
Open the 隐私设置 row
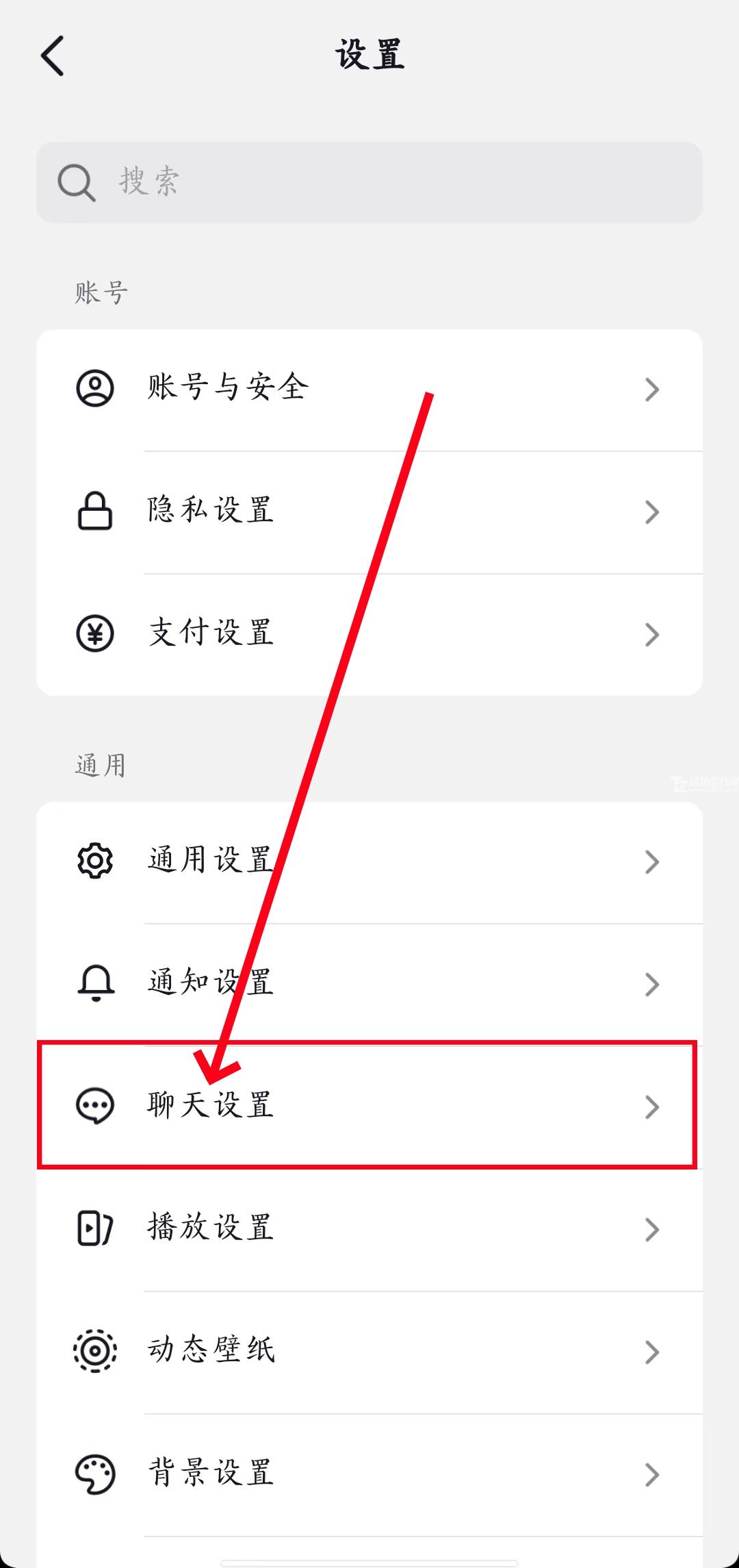(x=369, y=511)
